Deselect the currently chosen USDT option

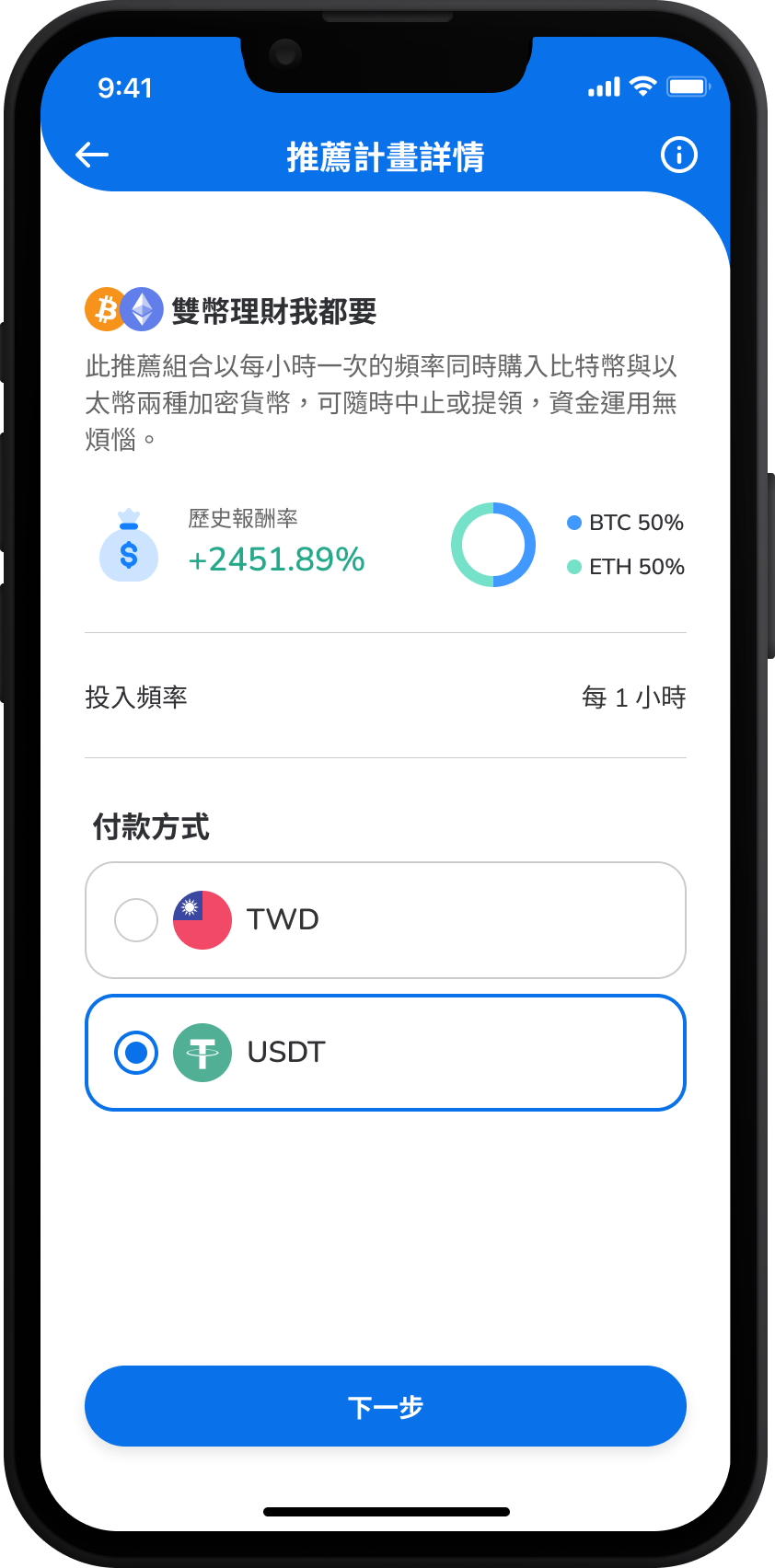click(x=135, y=1053)
